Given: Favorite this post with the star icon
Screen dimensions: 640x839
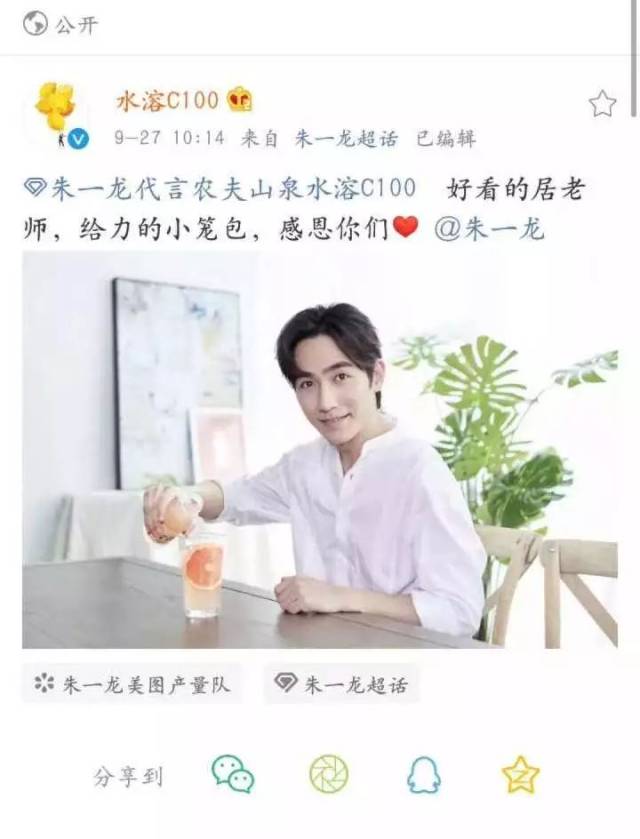Looking at the screenshot, I should click(x=602, y=103).
